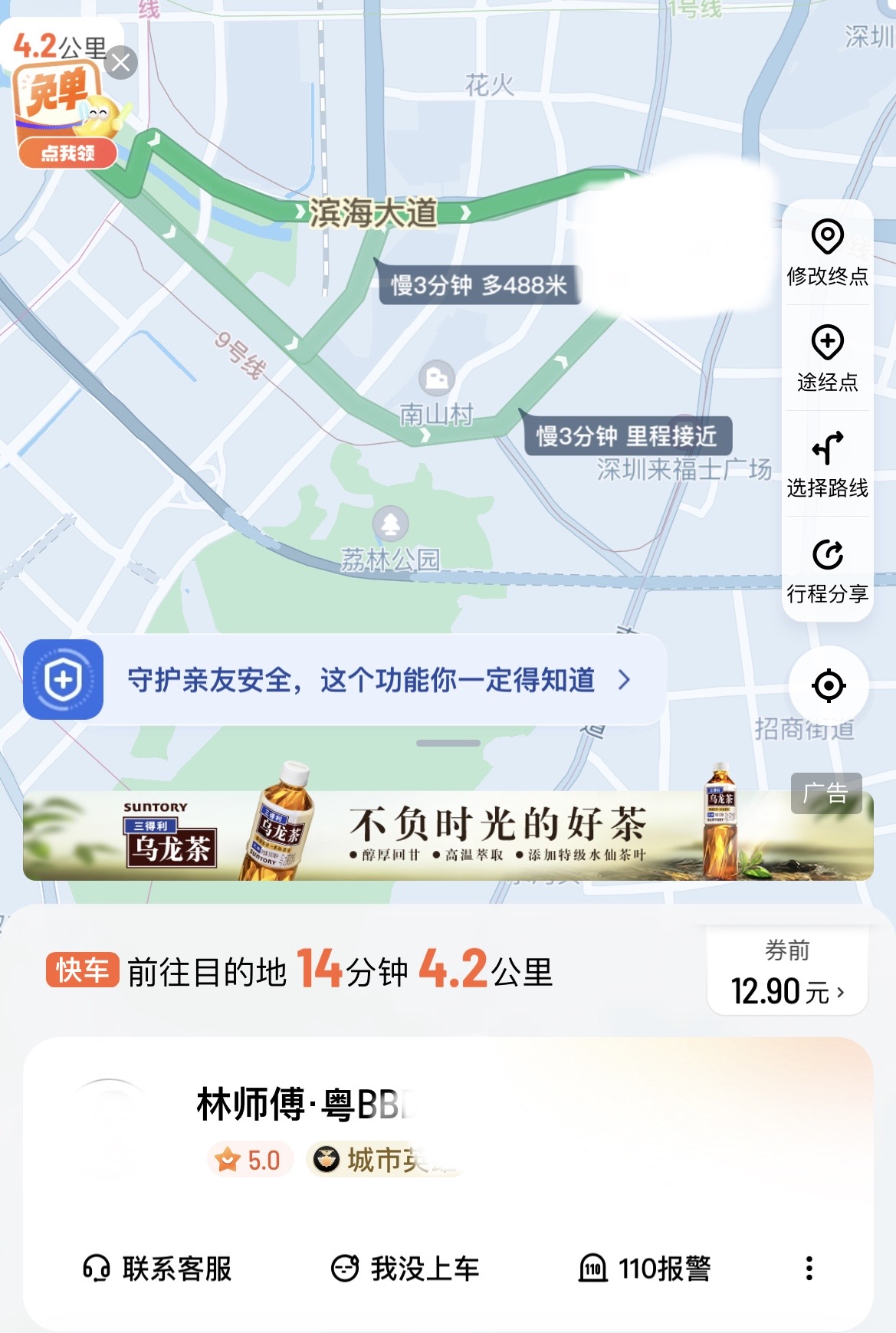Tap the panel drag handle above the ad
Image resolution: width=896 pixels, height=1333 pixels.
point(448,743)
